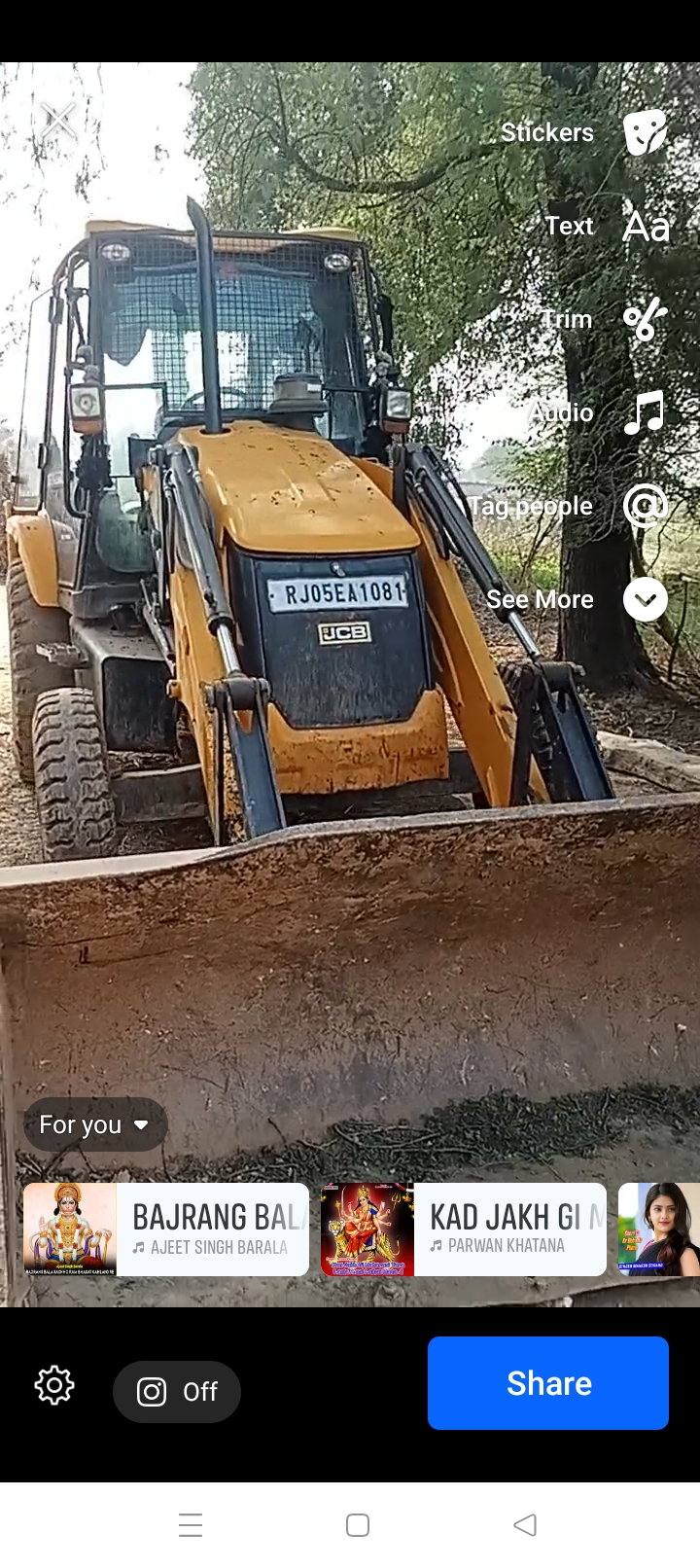Toggle Instagram sharing Off button
The height and width of the screenshot is (1568, 700).
[x=177, y=1392]
